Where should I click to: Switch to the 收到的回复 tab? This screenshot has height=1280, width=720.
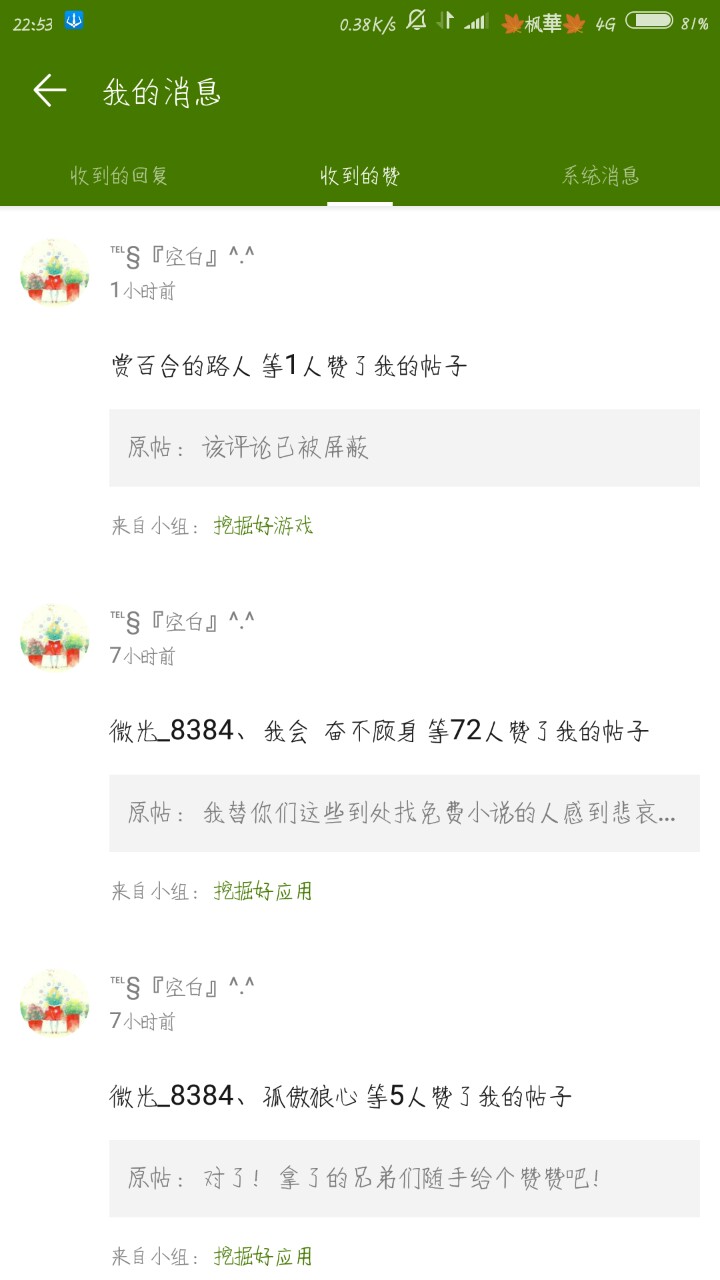[x=119, y=176]
